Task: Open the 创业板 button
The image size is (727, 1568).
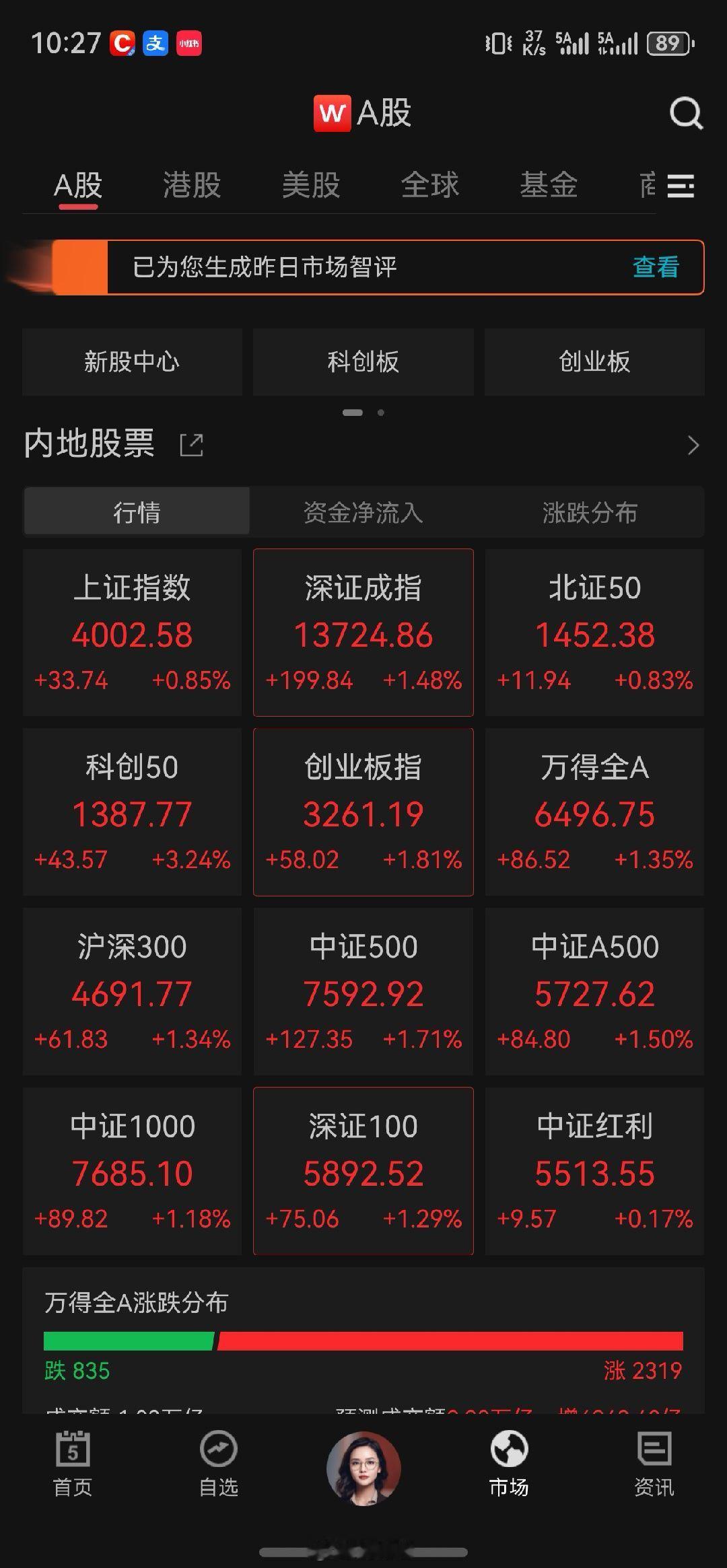Action: 594,362
